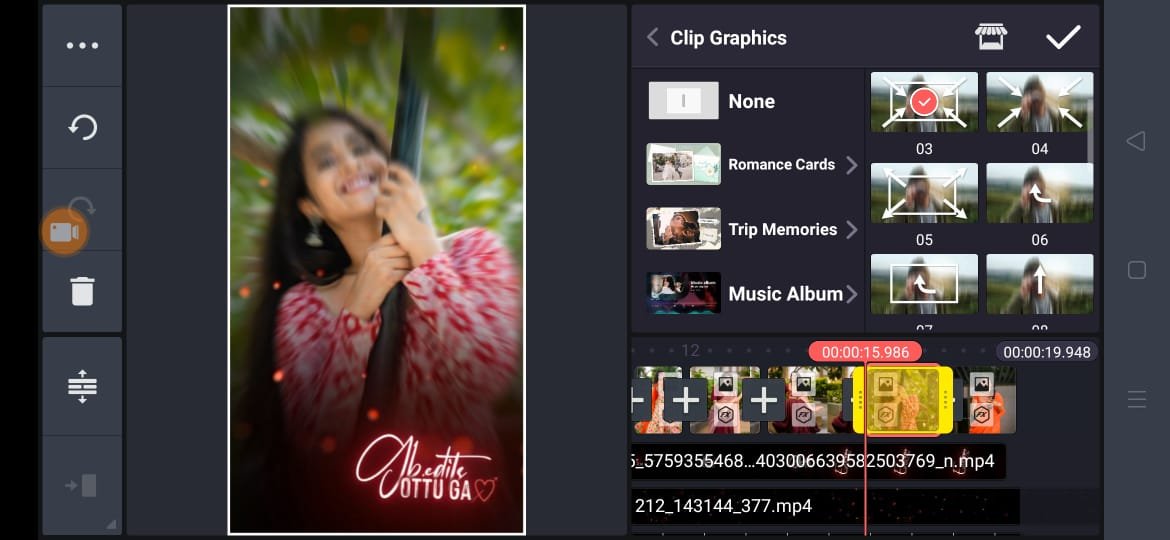
Task: Confirm the clip graphics with the checkmark
Action: coord(1062,38)
